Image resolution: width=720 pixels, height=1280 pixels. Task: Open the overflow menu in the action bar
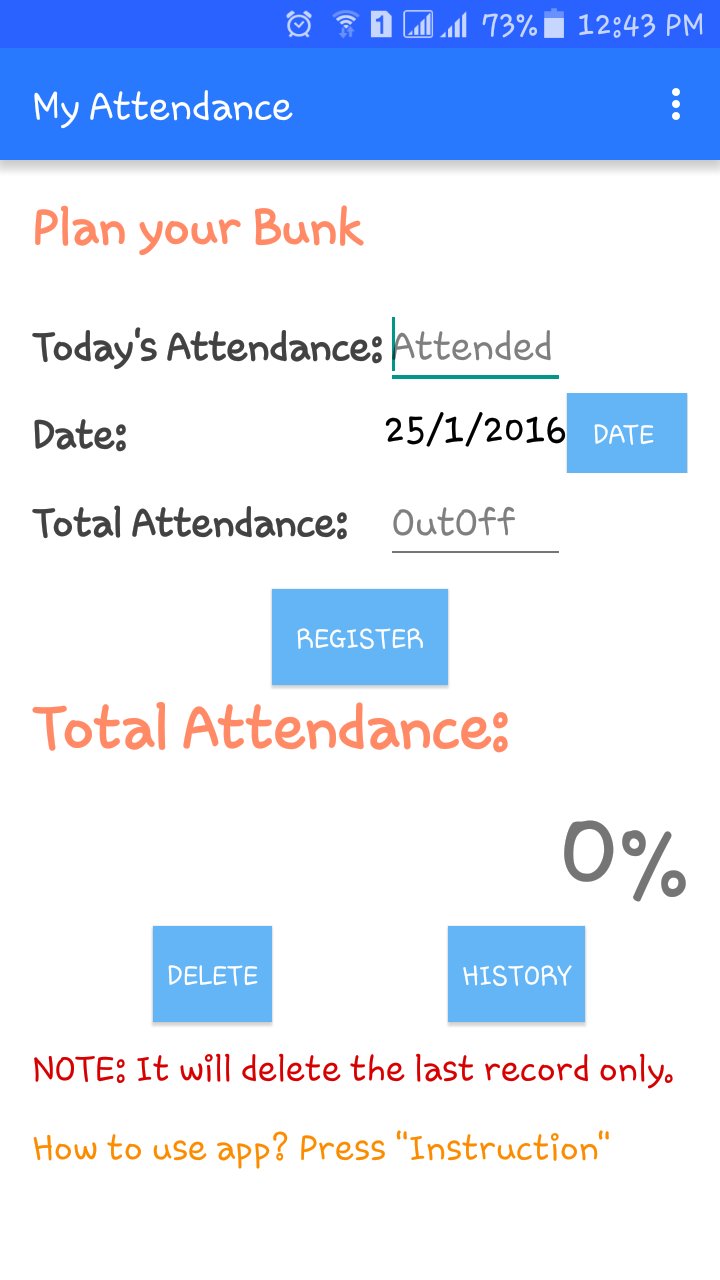(676, 105)
